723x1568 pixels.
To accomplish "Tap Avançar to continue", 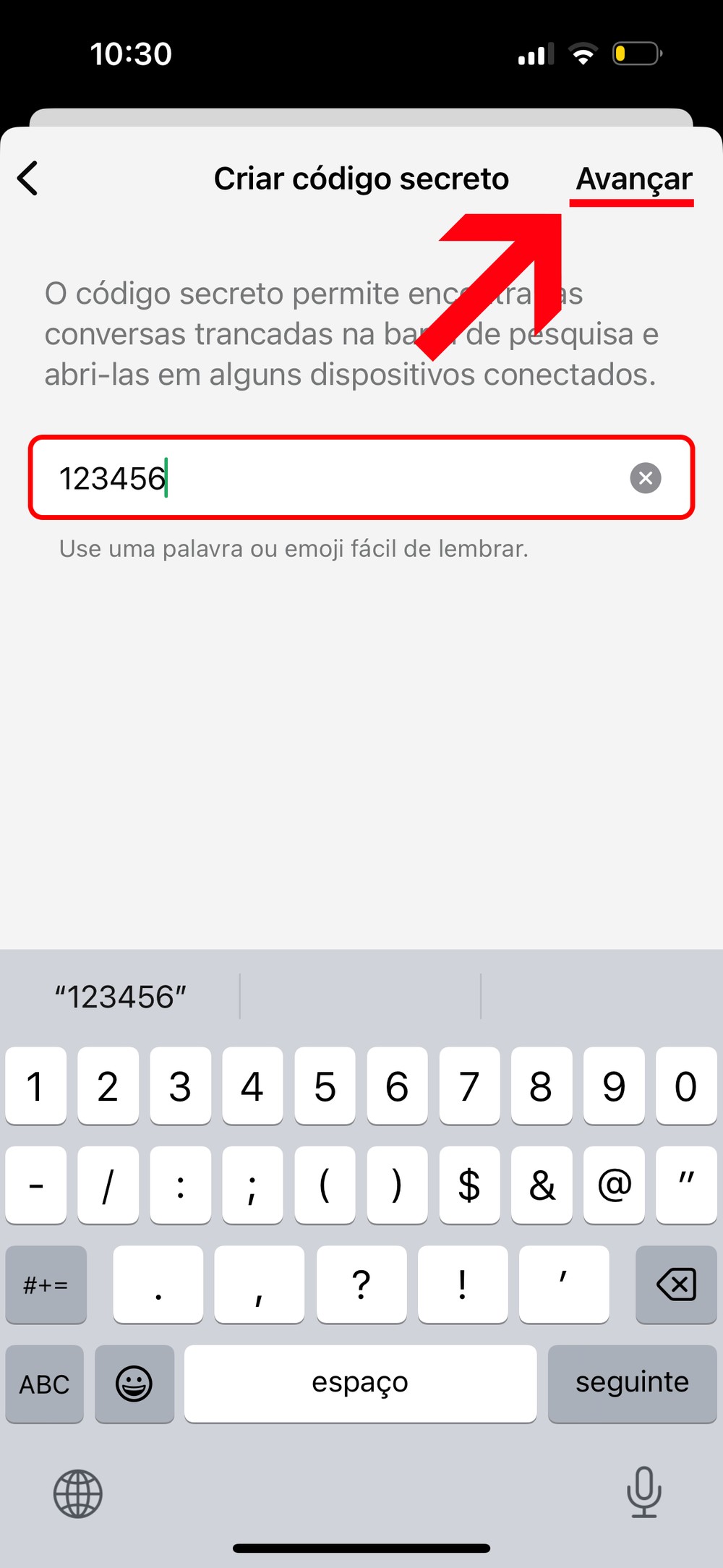I will tap(633, 179).
